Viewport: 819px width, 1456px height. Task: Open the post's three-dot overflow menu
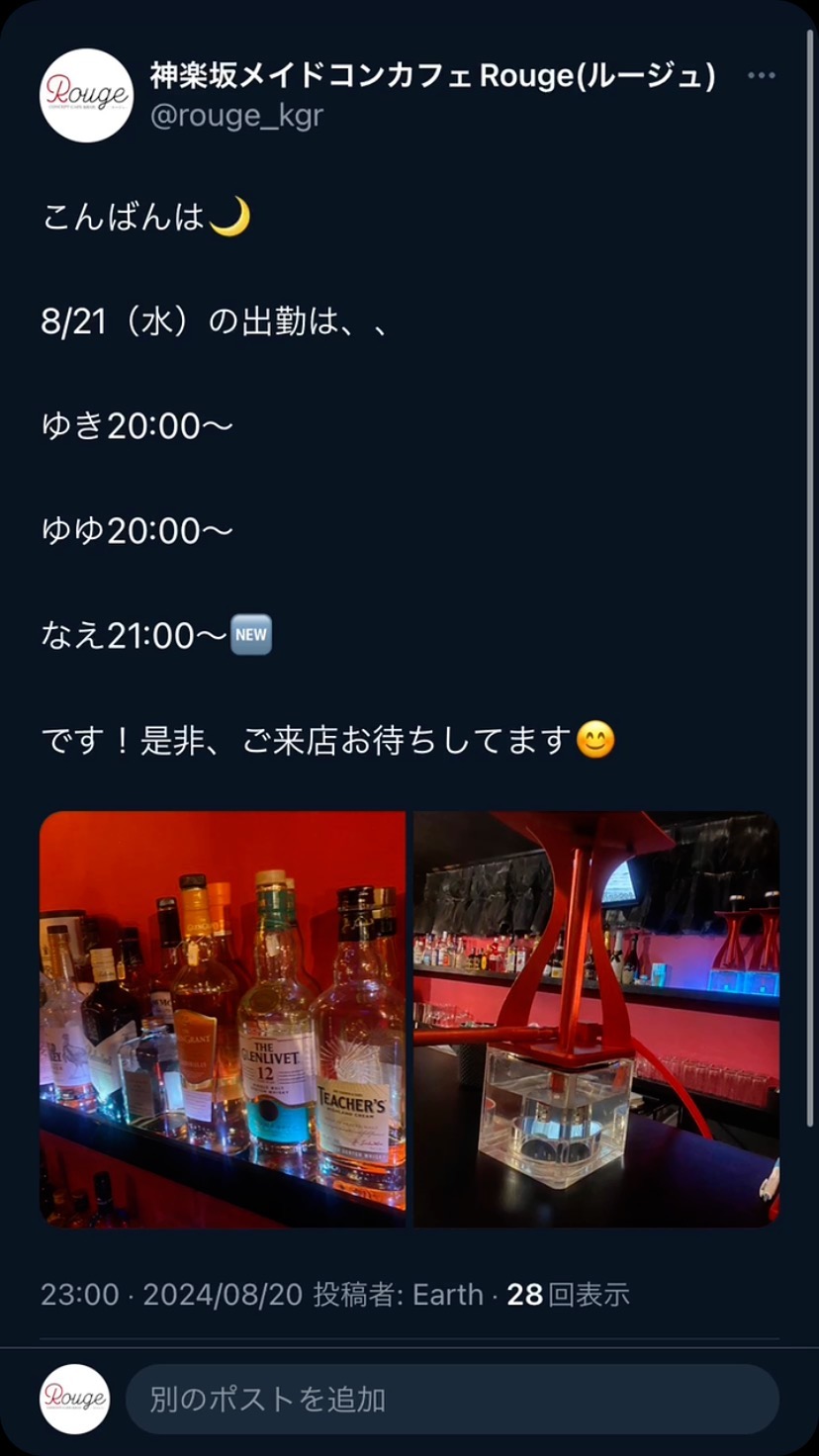pos(761,76)
